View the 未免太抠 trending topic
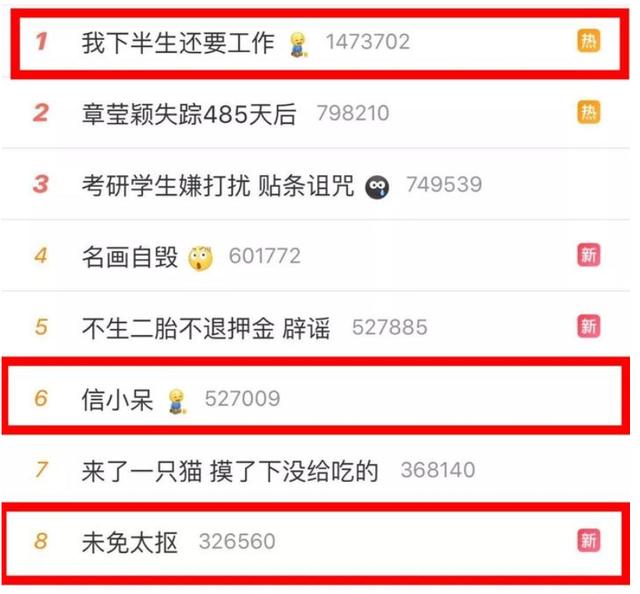 click(x=129, y=542)
